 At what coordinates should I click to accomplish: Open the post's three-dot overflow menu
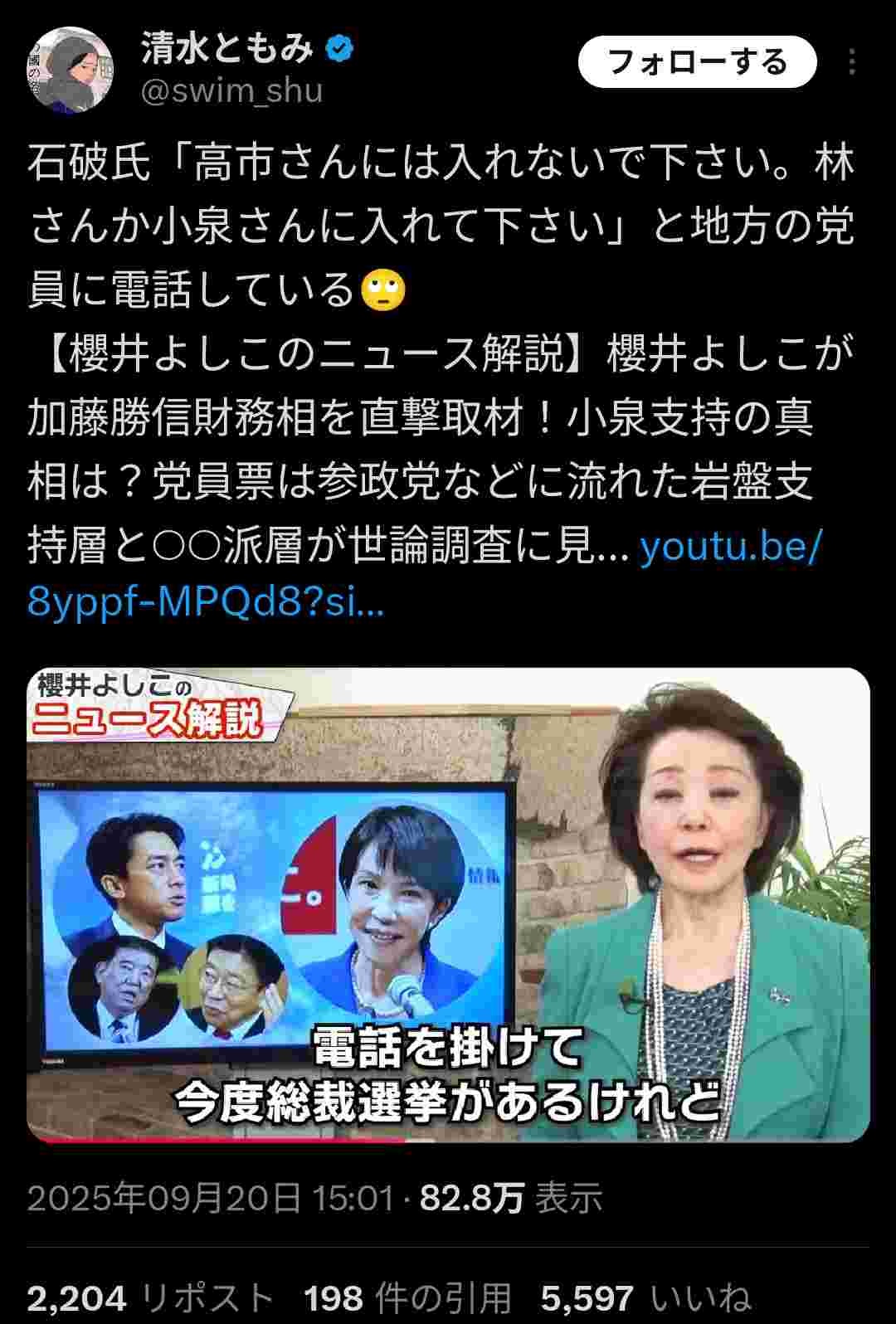click(x=852, y=62)
